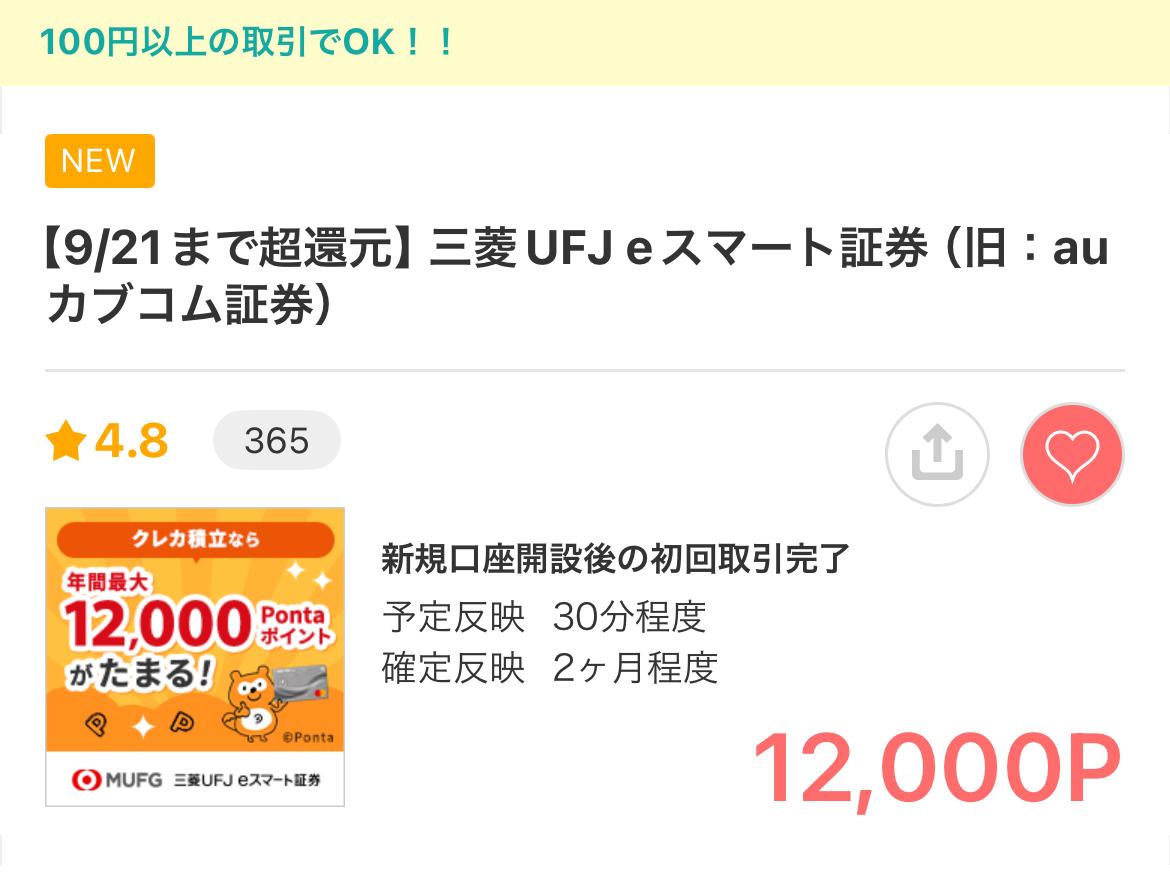The height and width of the screenshot is (876, 1170).
Task: Open the 365 reviews count chip
Action: click(x=277, y=440)
